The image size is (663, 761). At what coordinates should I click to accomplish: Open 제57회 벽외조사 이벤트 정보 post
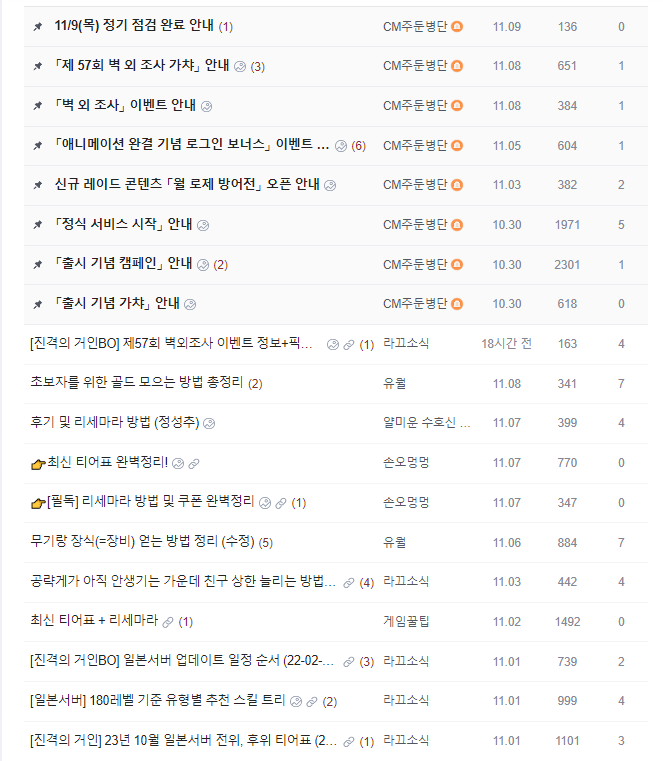coord(172,344)
